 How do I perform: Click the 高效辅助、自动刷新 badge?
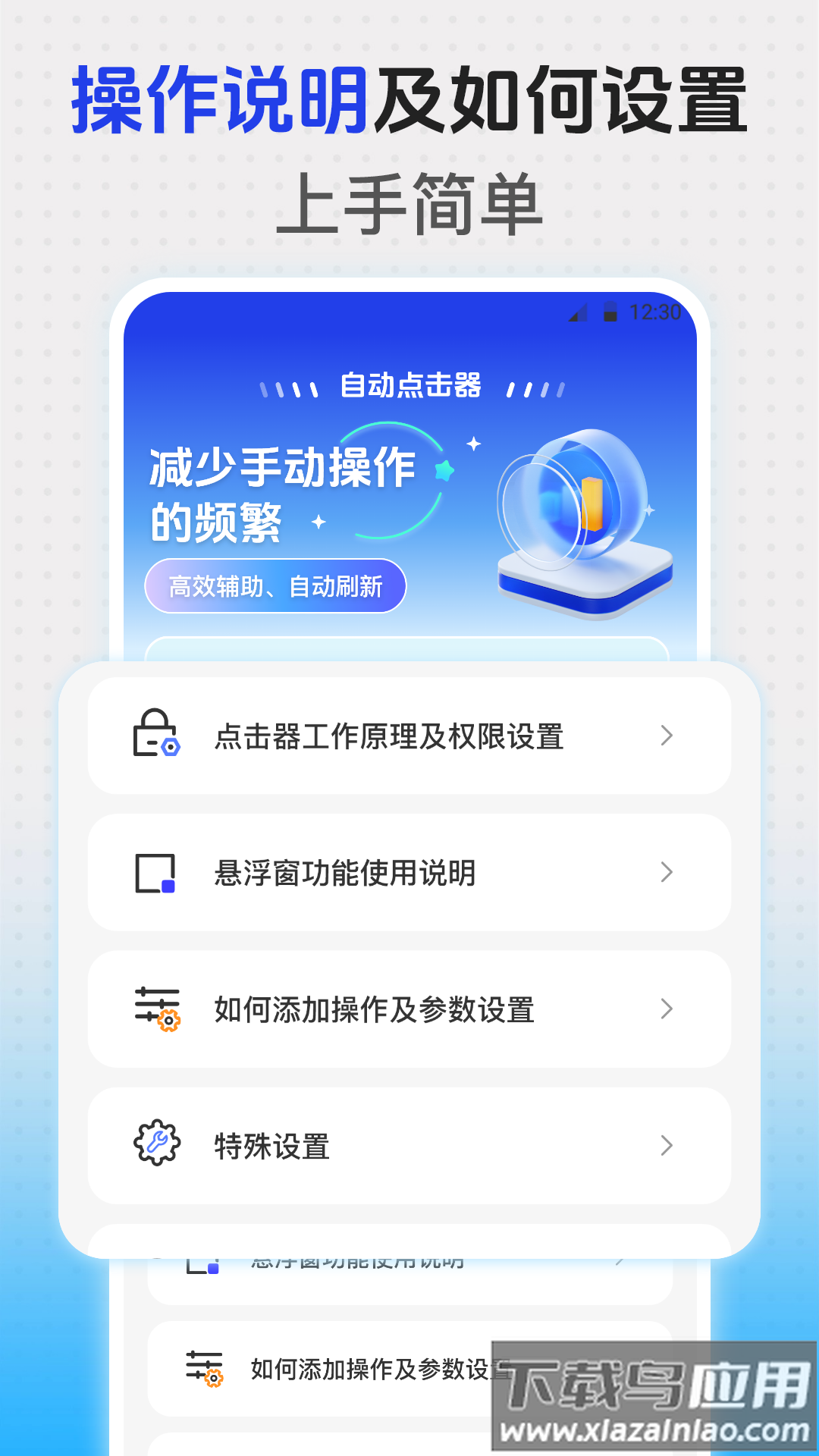pyautogui.click(x=275, y=585)
